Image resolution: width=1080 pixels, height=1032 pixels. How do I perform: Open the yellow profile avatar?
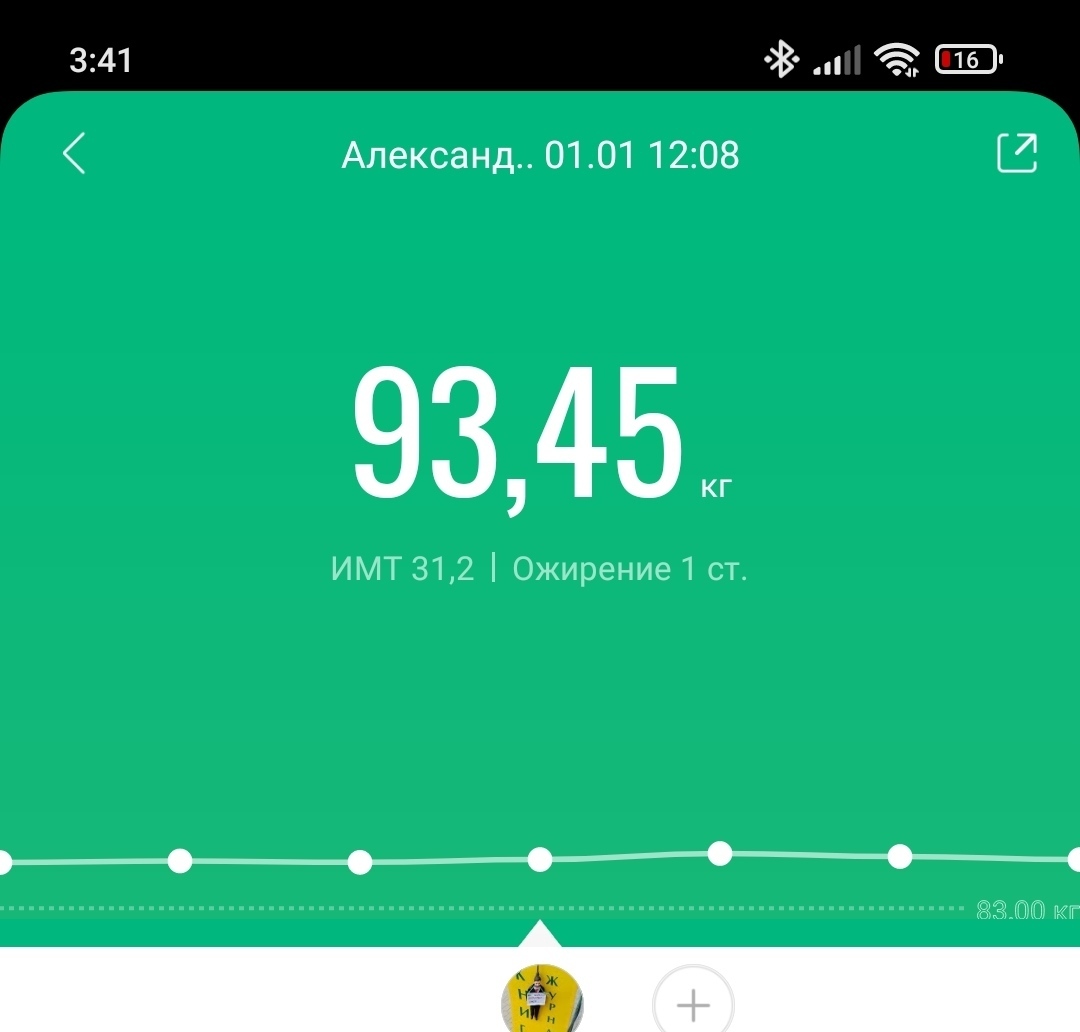click(542, 1002)
